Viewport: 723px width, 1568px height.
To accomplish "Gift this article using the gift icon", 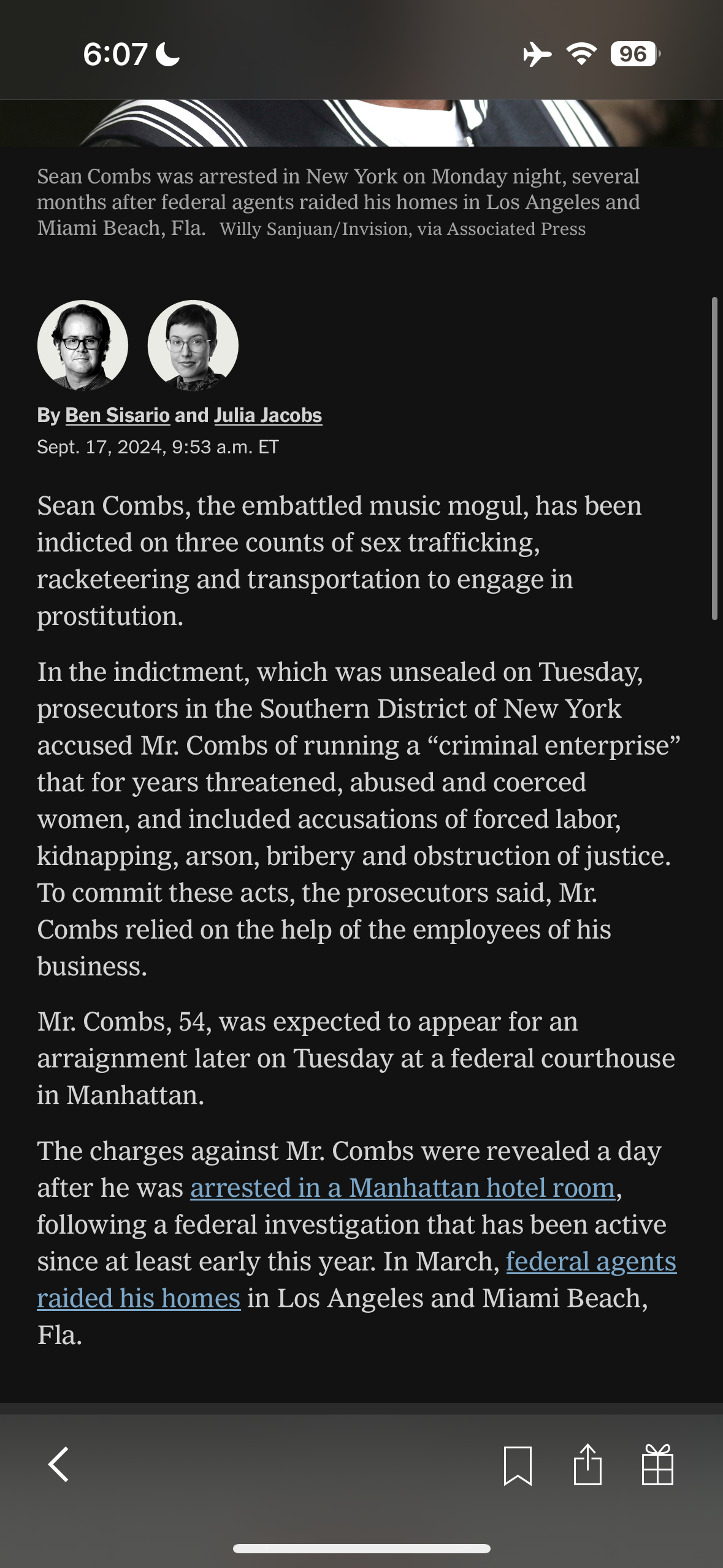I will (657, 1465).
